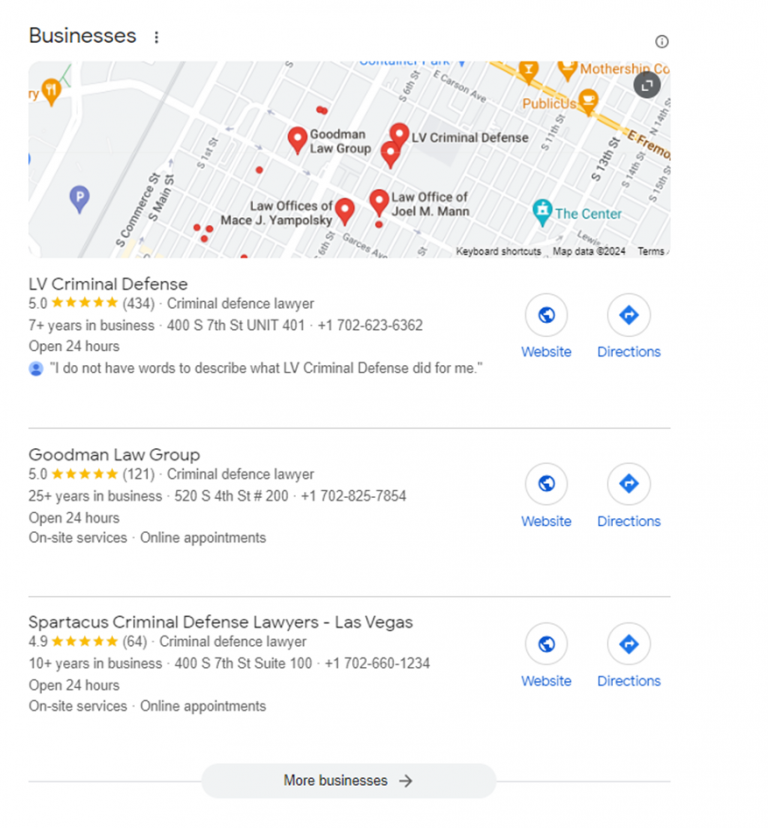Show more businesses
This screenshot has height=828, width=768.
[348, 781]
